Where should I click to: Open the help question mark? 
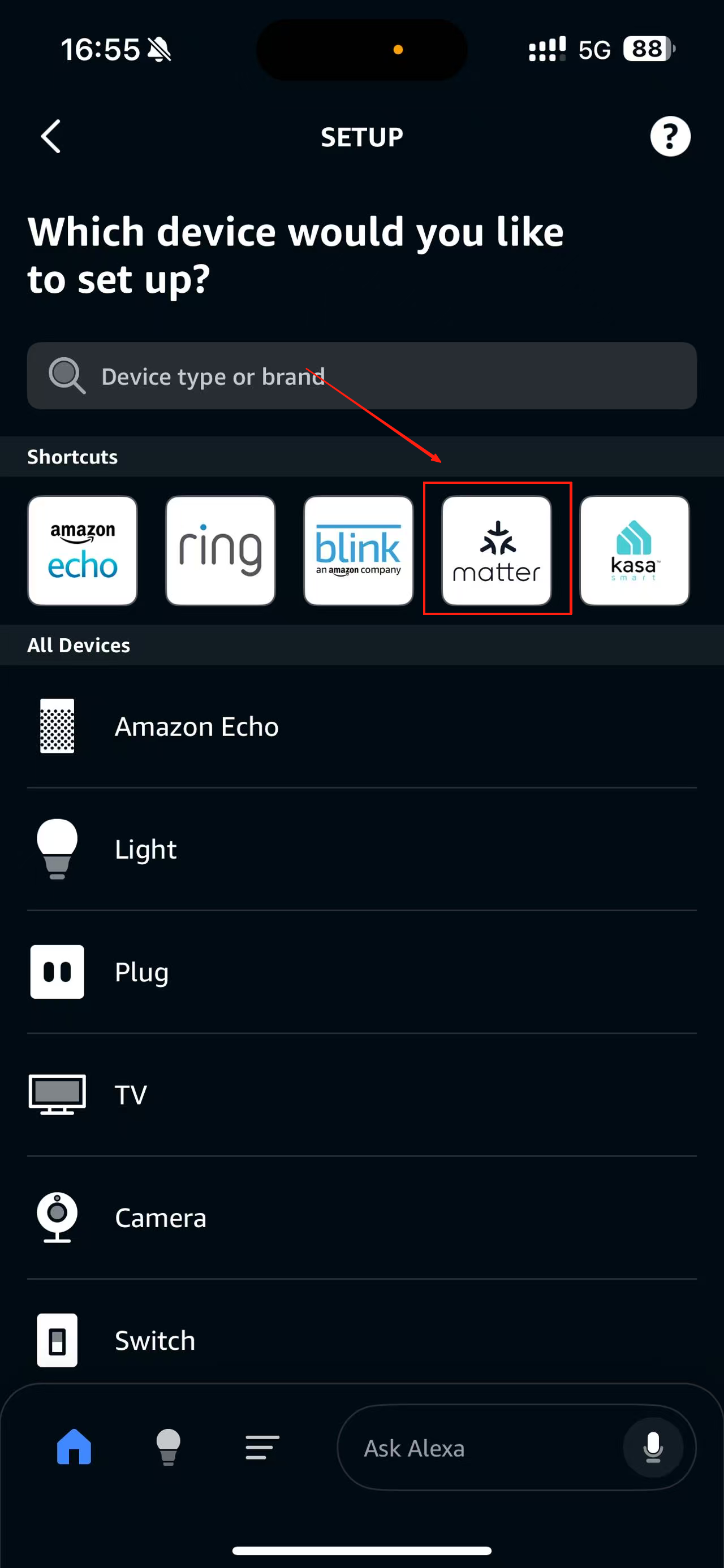pos(670,136)
